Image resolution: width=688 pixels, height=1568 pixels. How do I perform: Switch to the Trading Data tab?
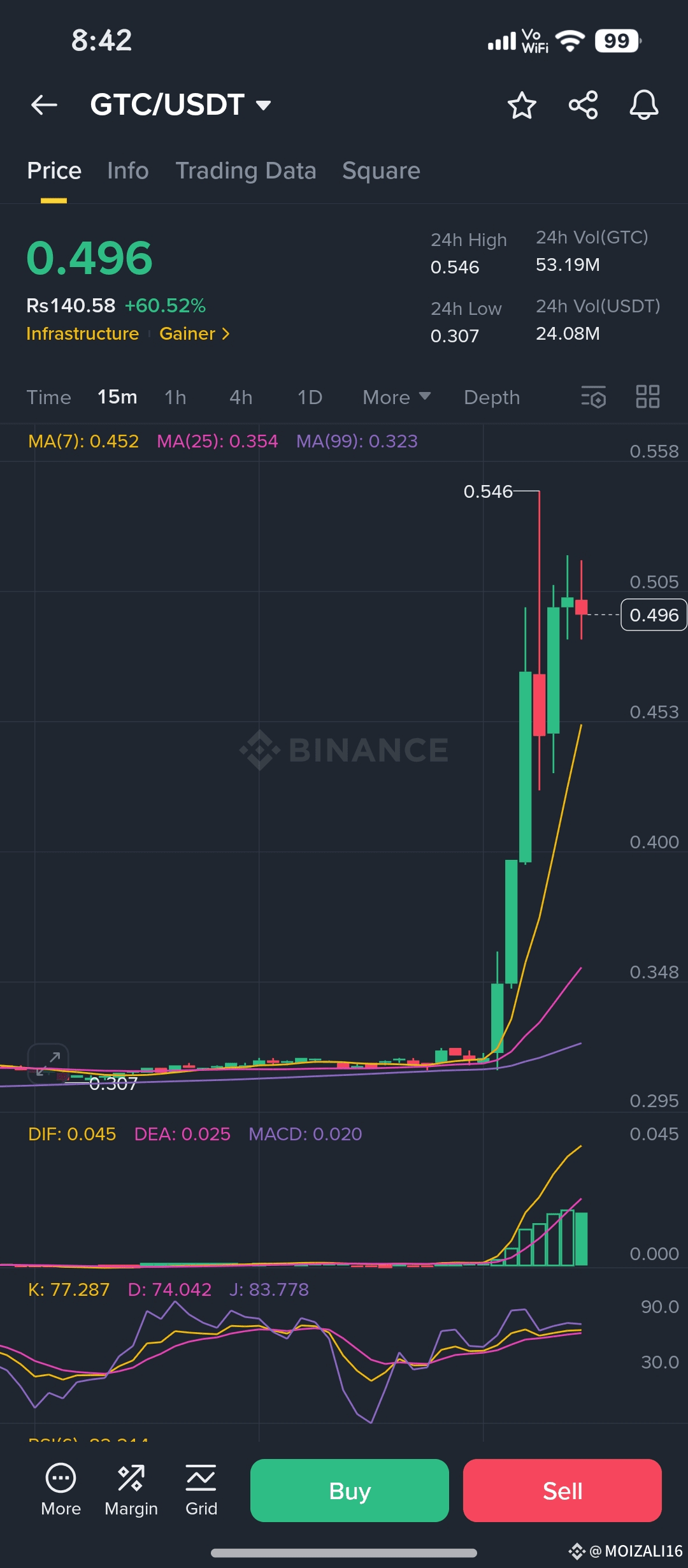pos(246,171)
